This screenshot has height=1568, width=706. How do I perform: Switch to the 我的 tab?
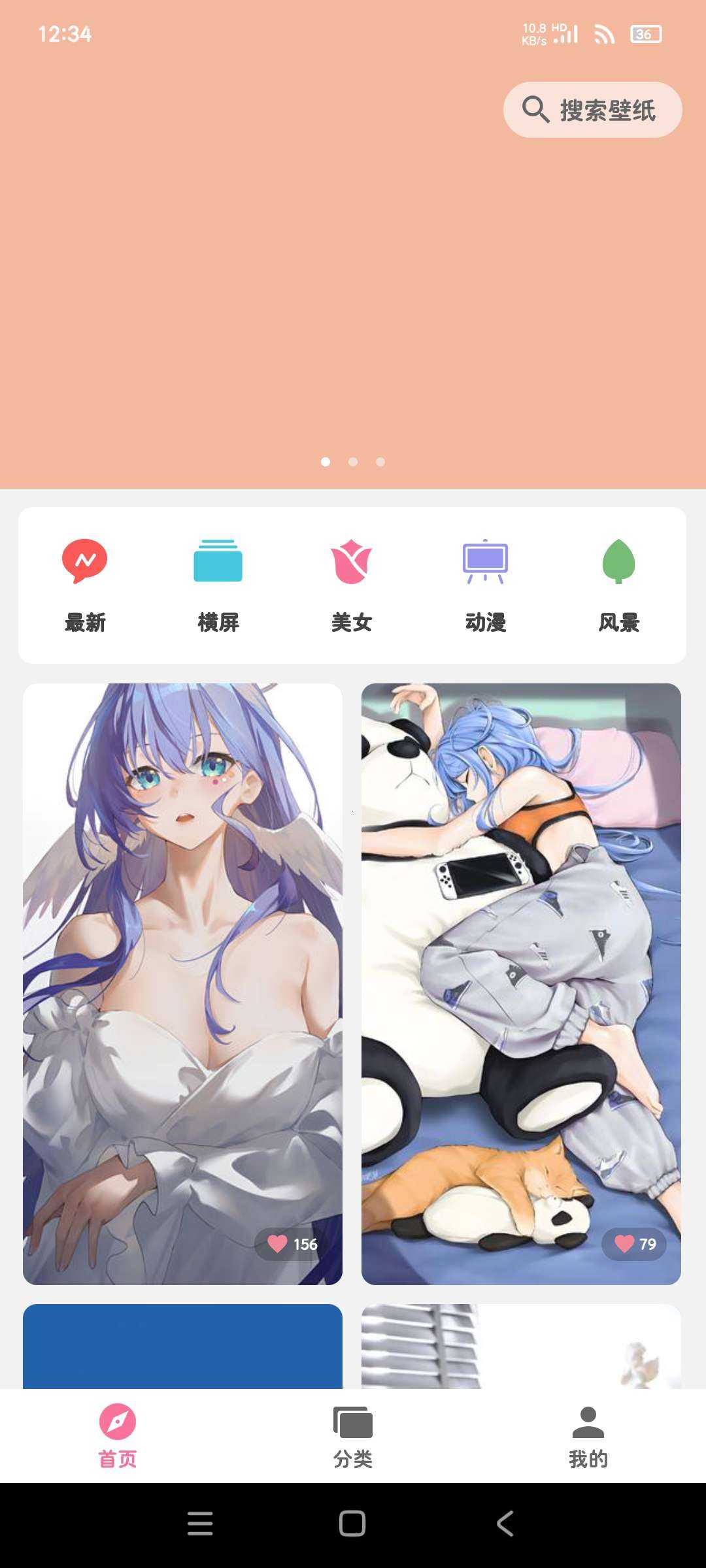pyautogui.click(x=588, y=1436)
